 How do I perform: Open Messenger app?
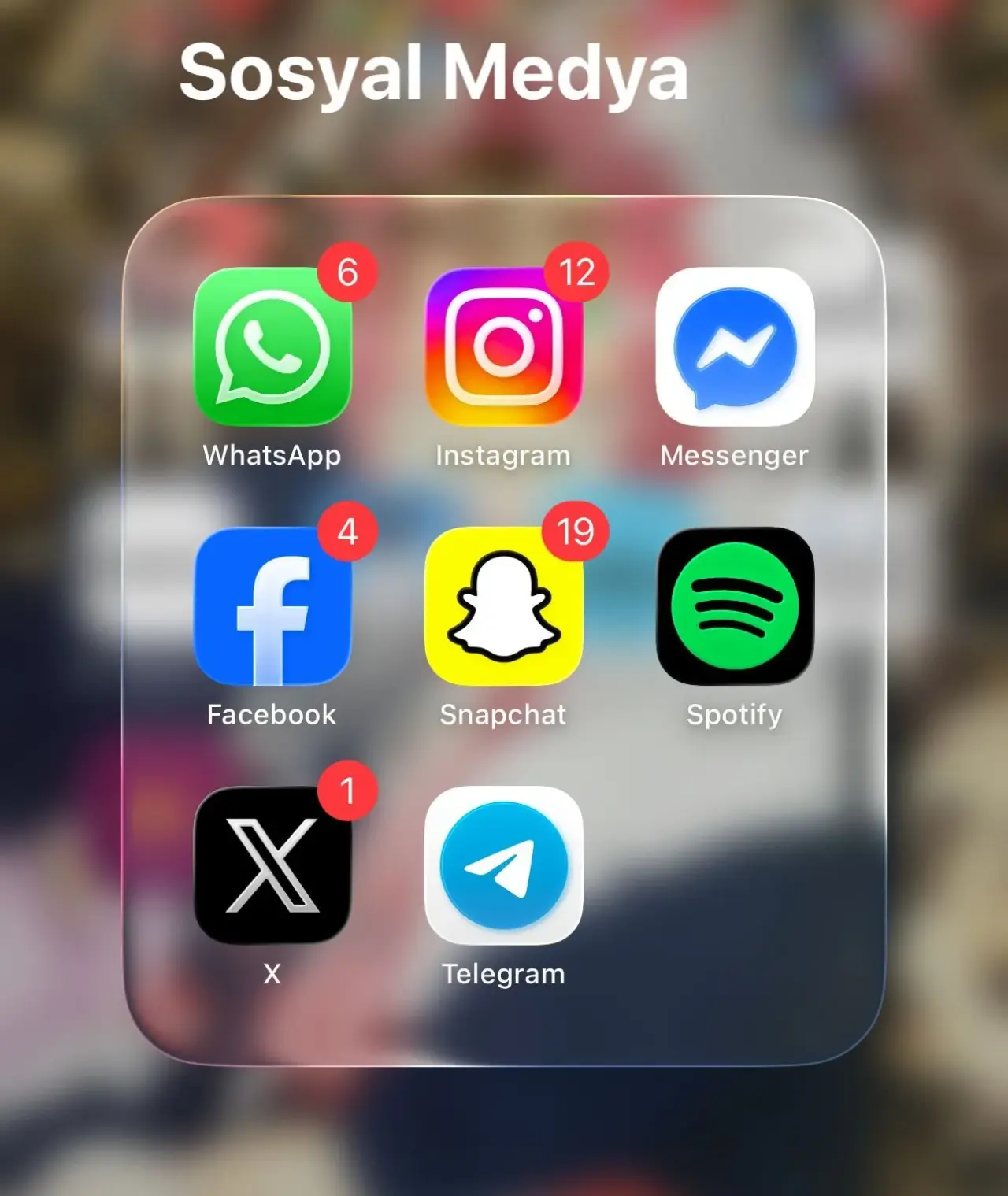735,346
